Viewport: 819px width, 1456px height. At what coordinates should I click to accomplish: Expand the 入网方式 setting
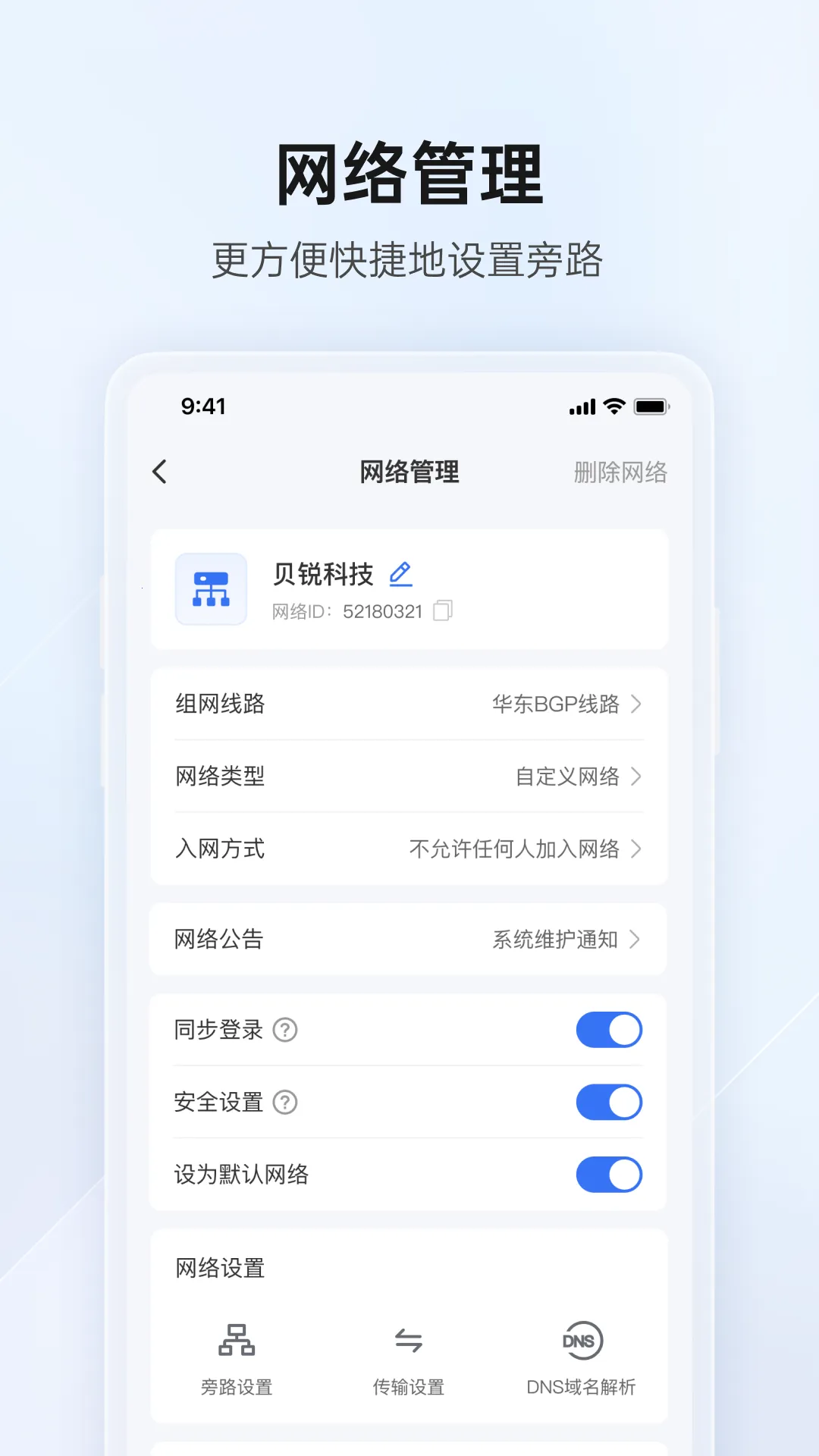639,849
